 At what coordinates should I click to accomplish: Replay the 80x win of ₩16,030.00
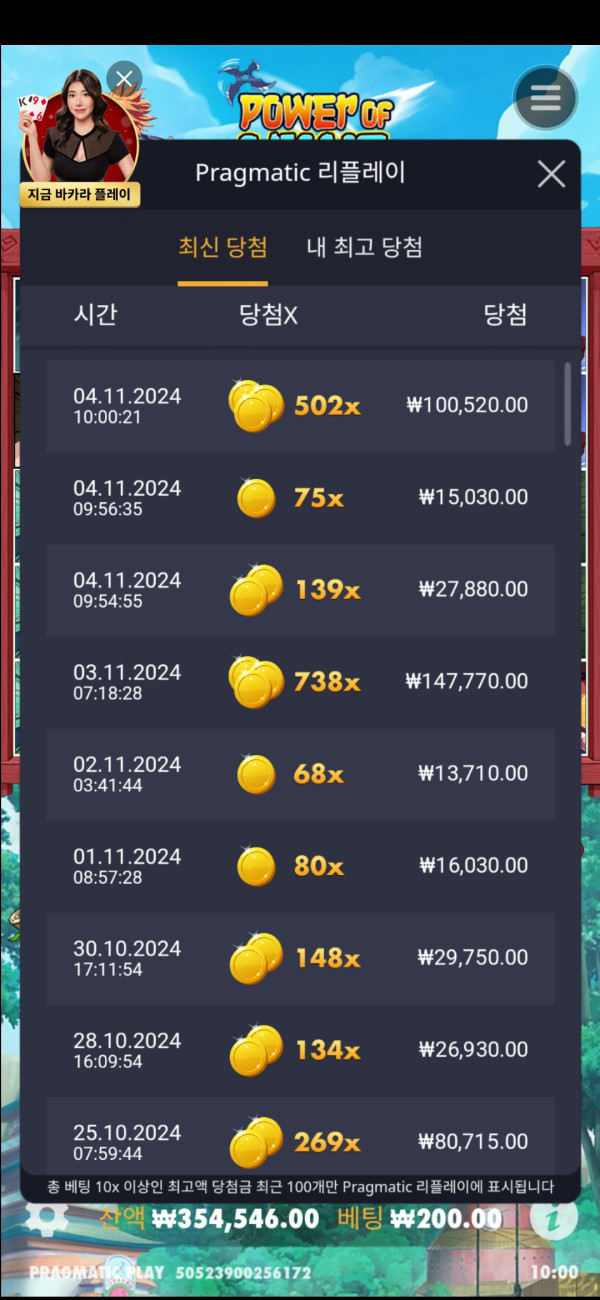[300, 865]
